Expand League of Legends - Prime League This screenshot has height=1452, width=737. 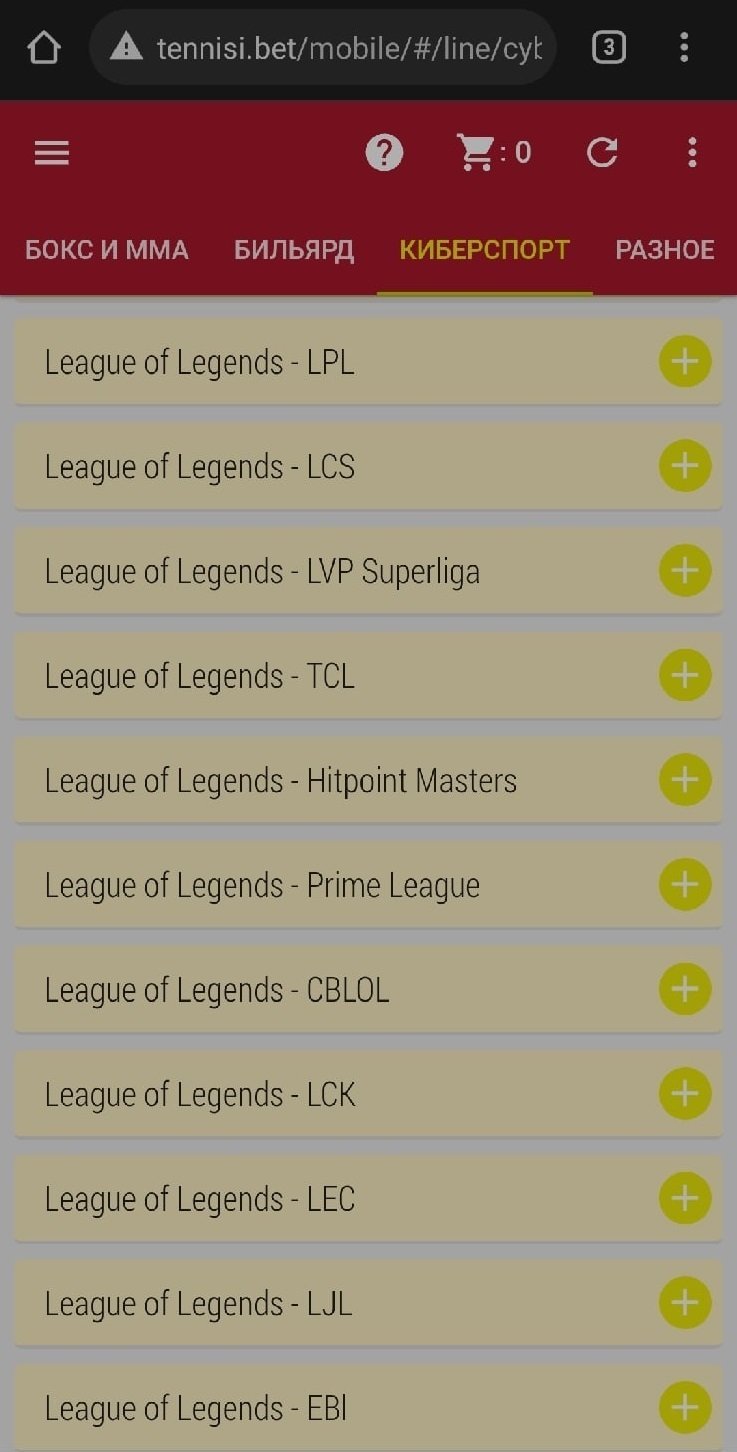click(x=685, y=885)
